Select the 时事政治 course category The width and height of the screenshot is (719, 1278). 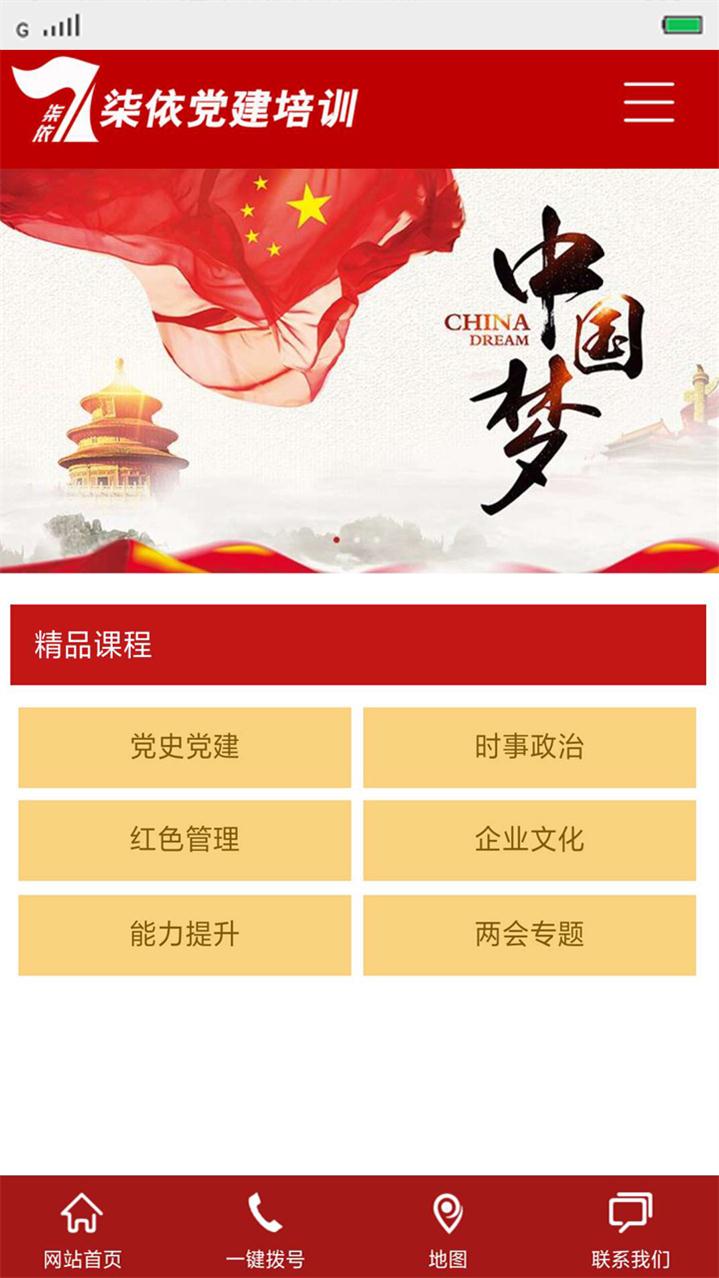click(529, 747)
